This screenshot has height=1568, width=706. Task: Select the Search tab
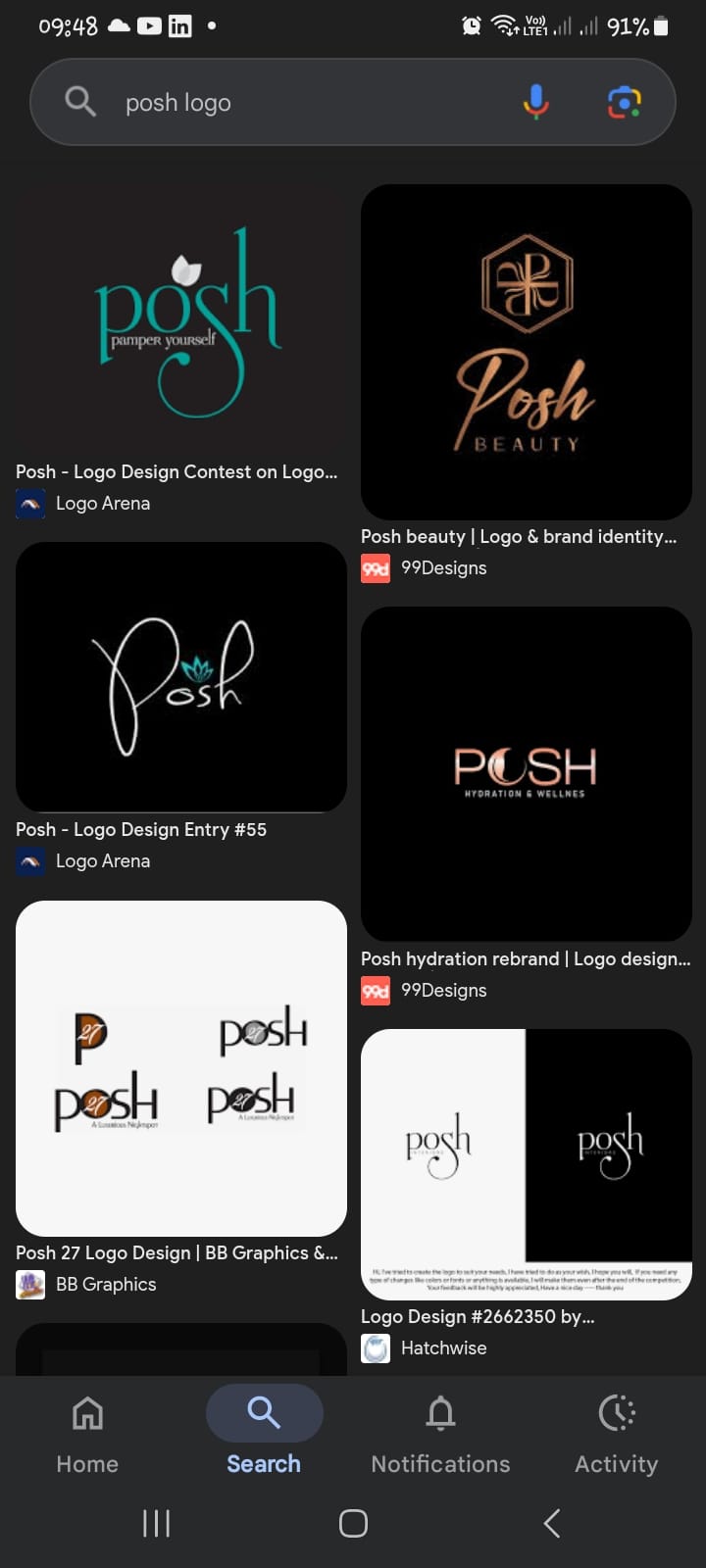(x=264, y=1431)
